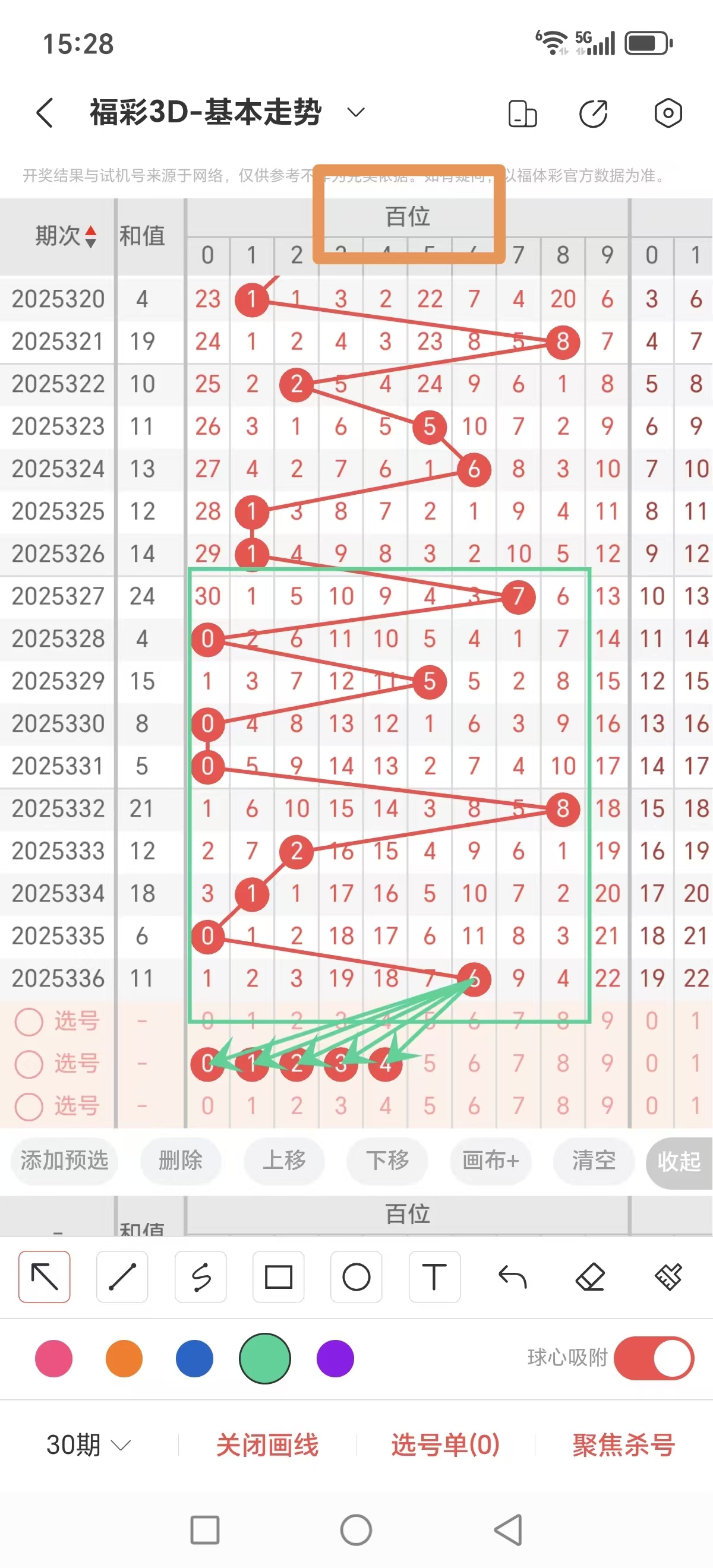Select the text annotation tool
Image resolution: width=713 pixels, height=1568 pixels.
[x=434, y=1277]
